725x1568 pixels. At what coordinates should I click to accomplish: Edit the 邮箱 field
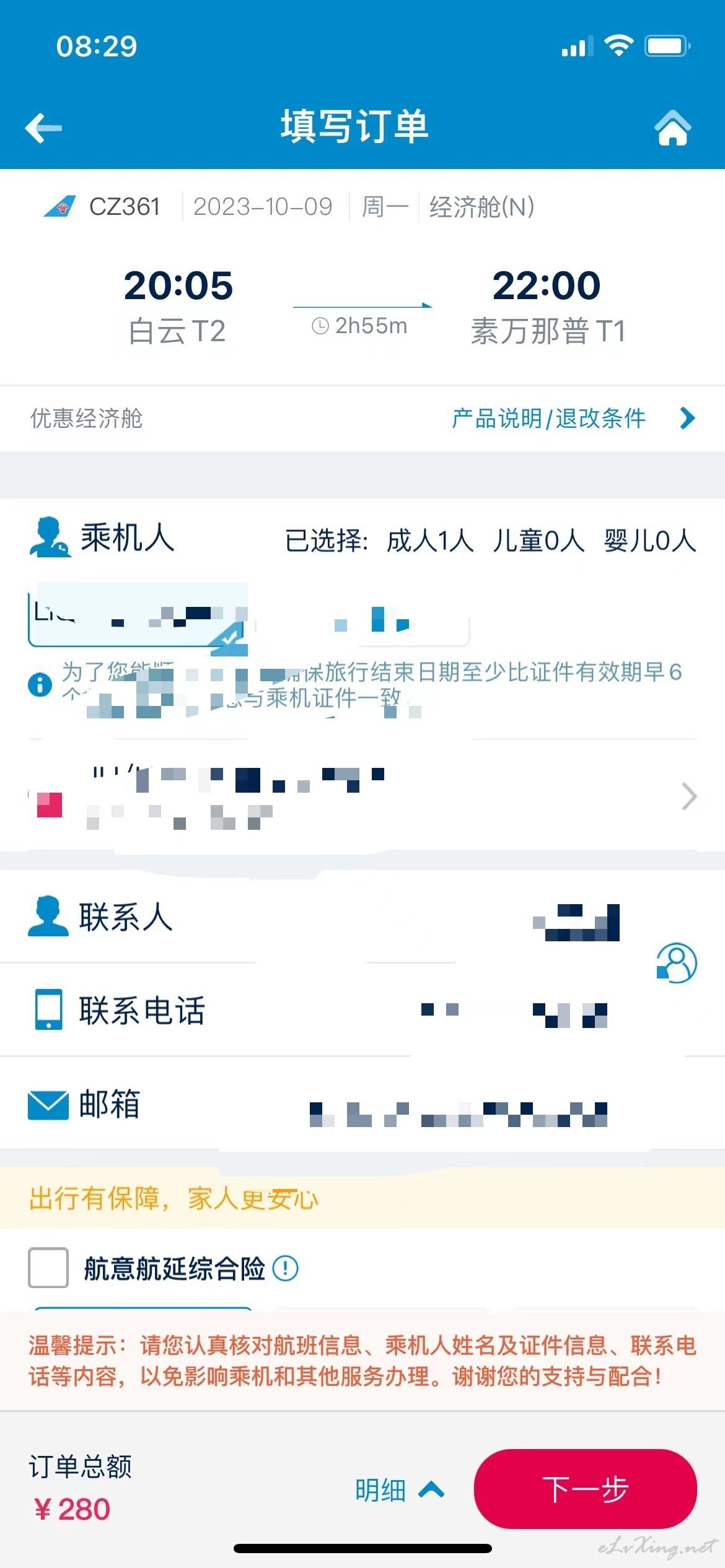tap(362, 1104)
